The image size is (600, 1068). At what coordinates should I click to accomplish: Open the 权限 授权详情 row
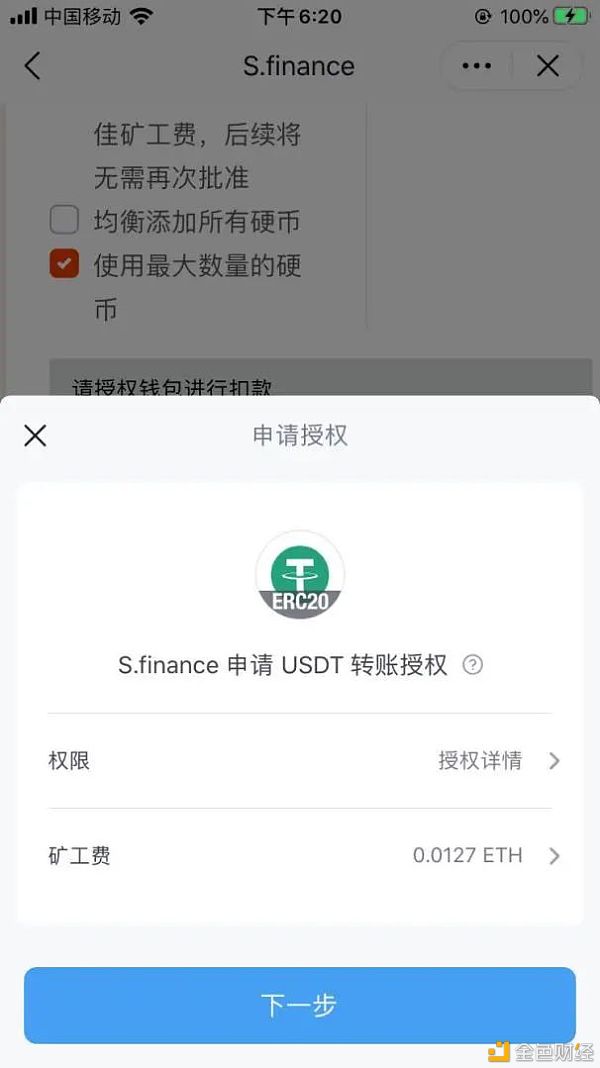300,761
